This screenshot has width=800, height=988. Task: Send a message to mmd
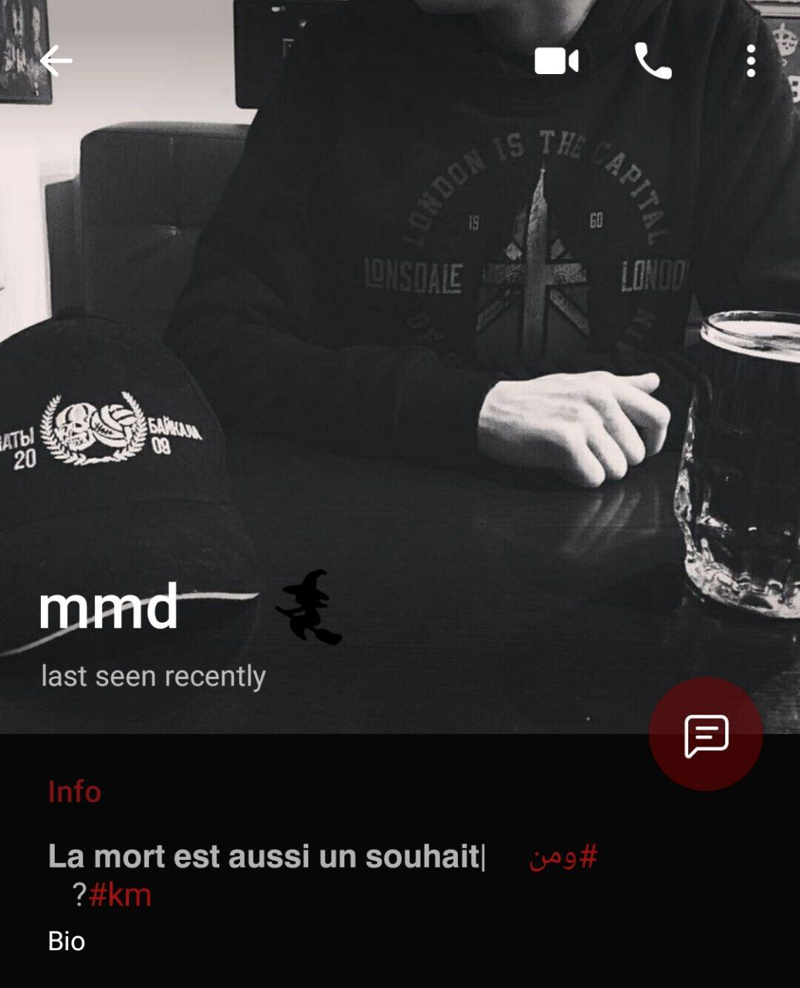706,735
